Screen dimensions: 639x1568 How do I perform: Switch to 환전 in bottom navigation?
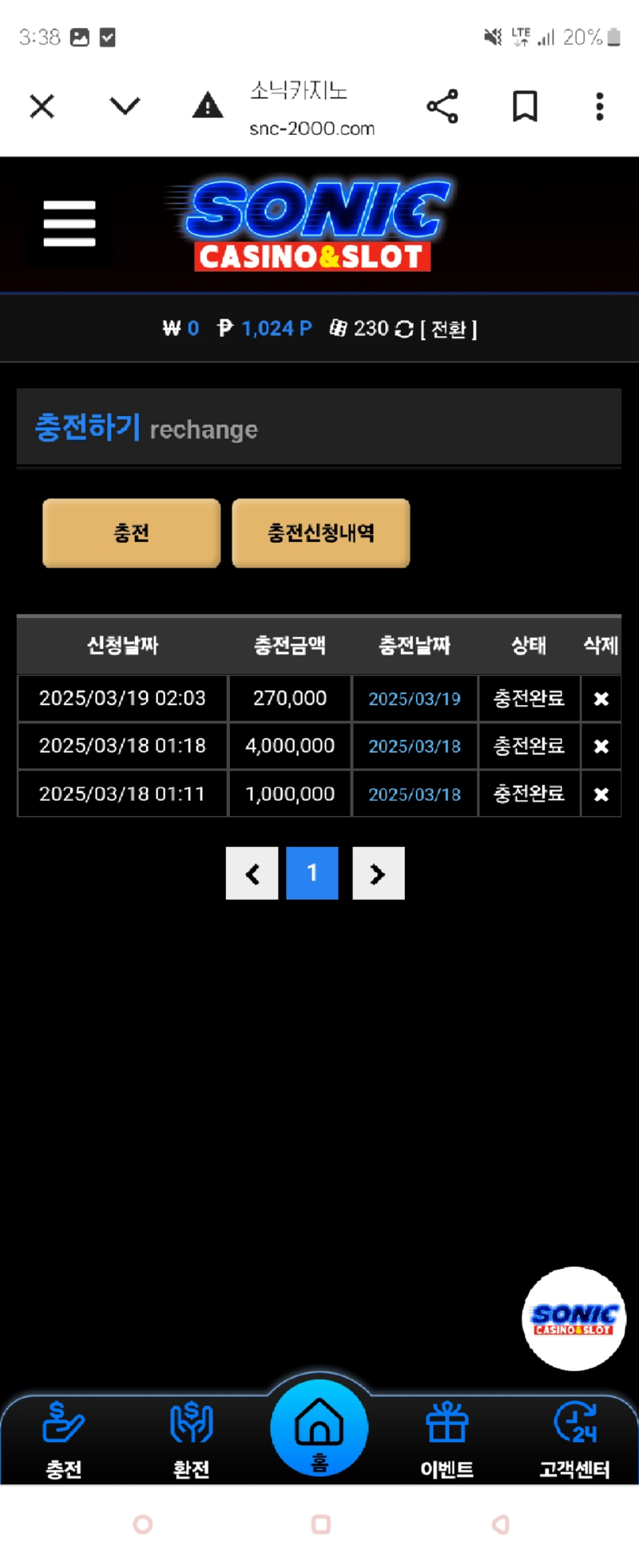[x=192, y=1439]
